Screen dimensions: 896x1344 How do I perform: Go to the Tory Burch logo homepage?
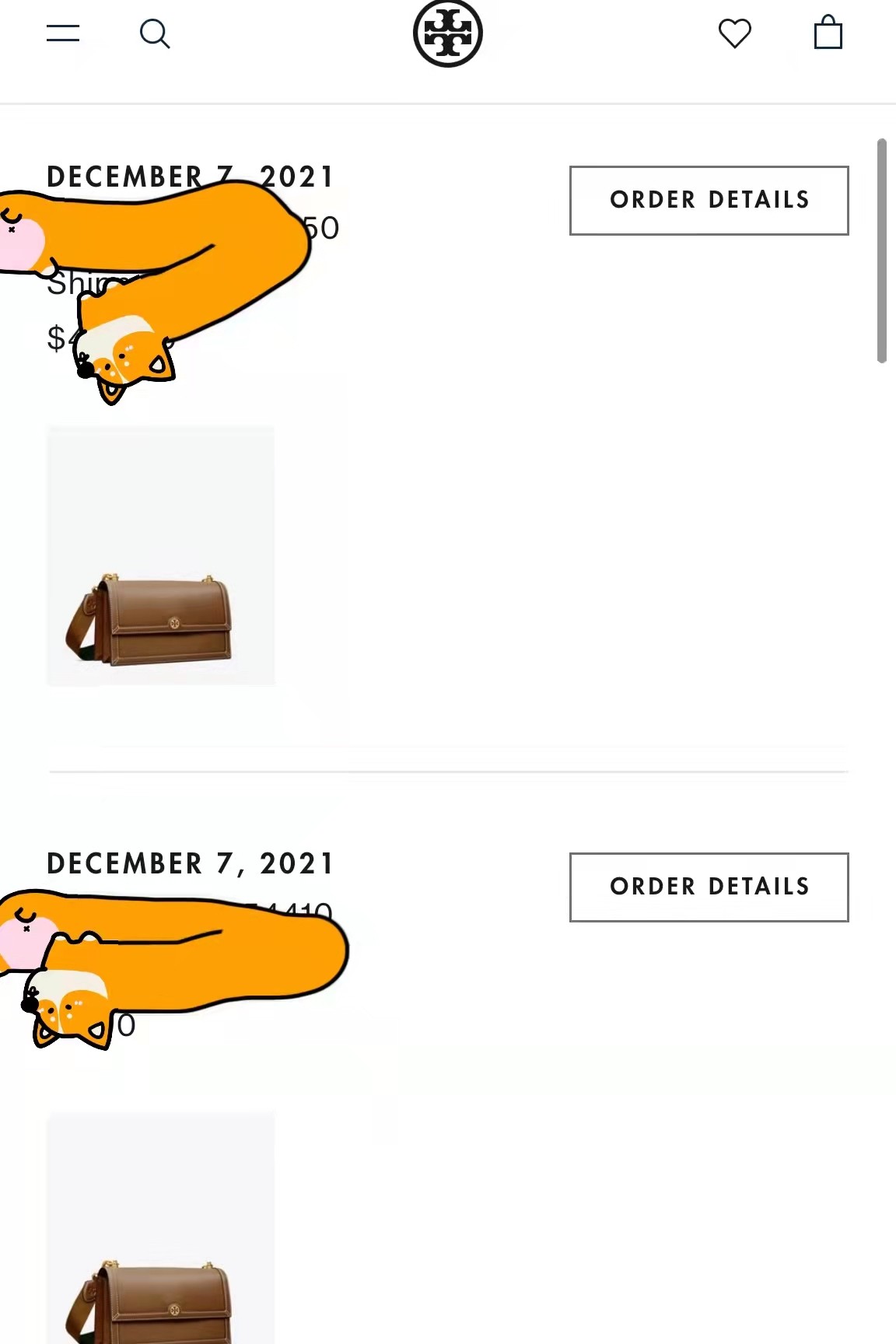tap(447, 33)
